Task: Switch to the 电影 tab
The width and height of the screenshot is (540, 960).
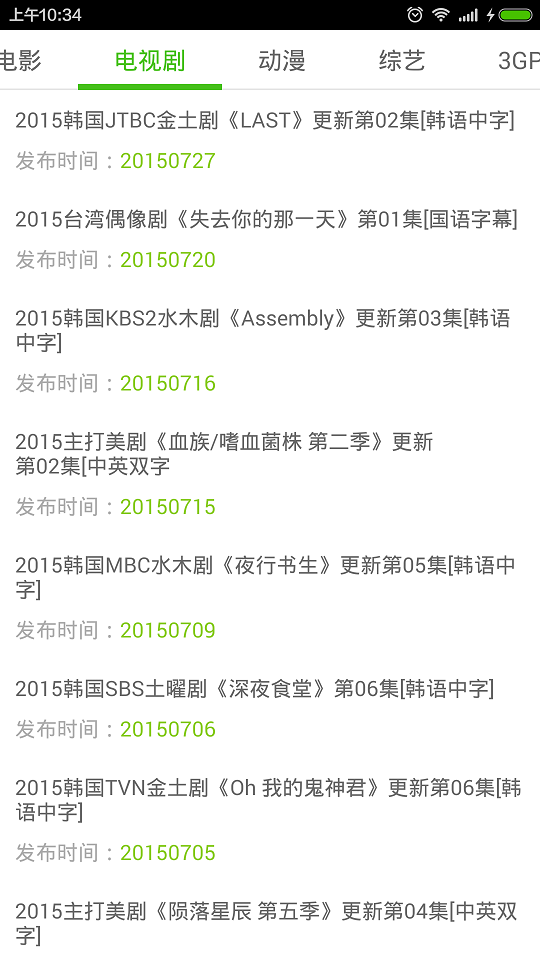Action: point(20,61)
